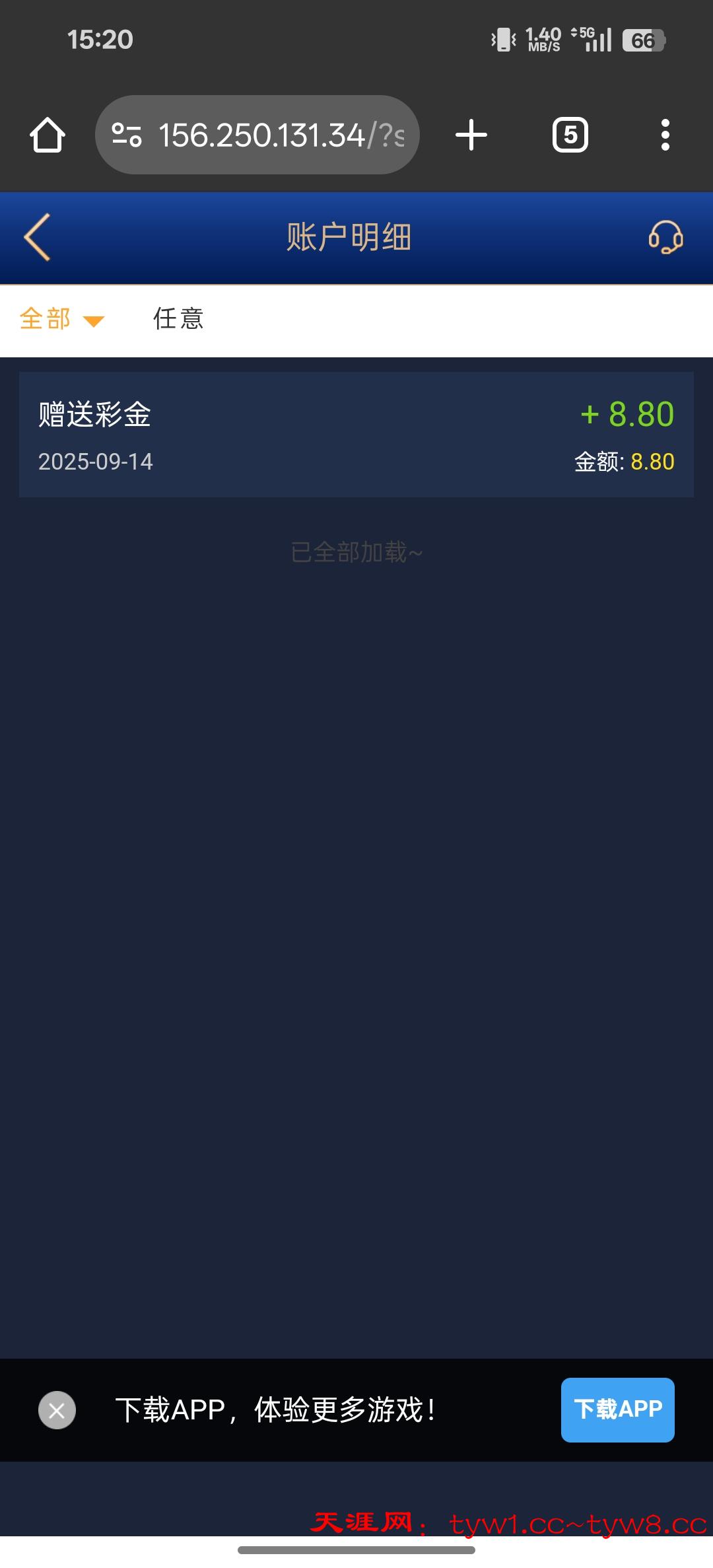The image size is (713, 1568).
Task: Open the 赠送彩金 transaction record
Action: (x=356, y=435)
